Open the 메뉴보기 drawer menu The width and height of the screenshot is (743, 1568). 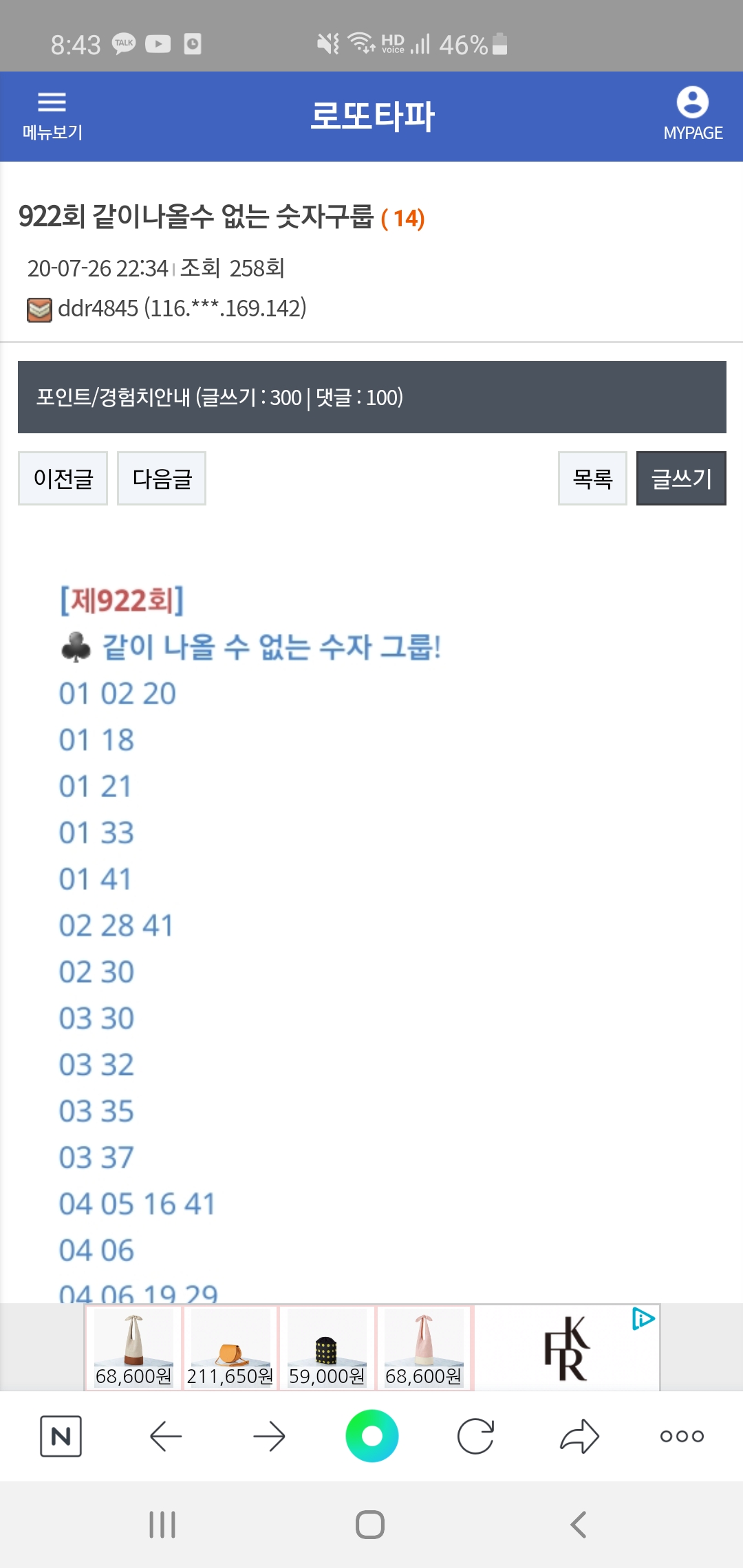52,116
